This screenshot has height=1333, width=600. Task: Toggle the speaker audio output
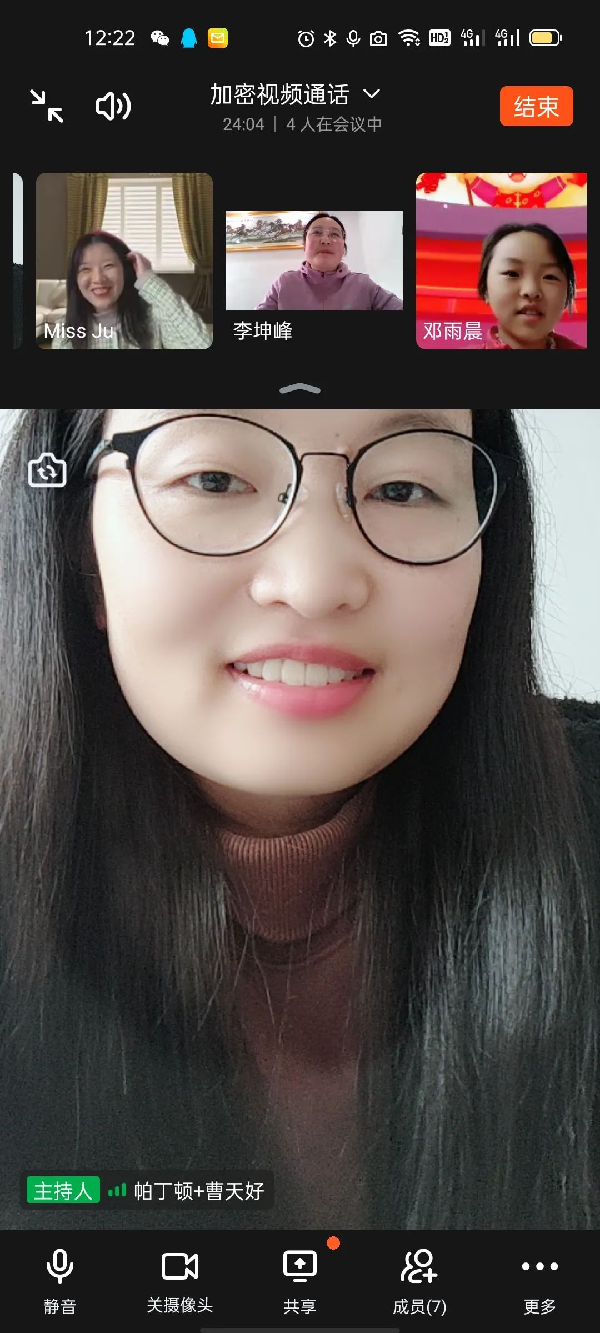click(113, 106)
